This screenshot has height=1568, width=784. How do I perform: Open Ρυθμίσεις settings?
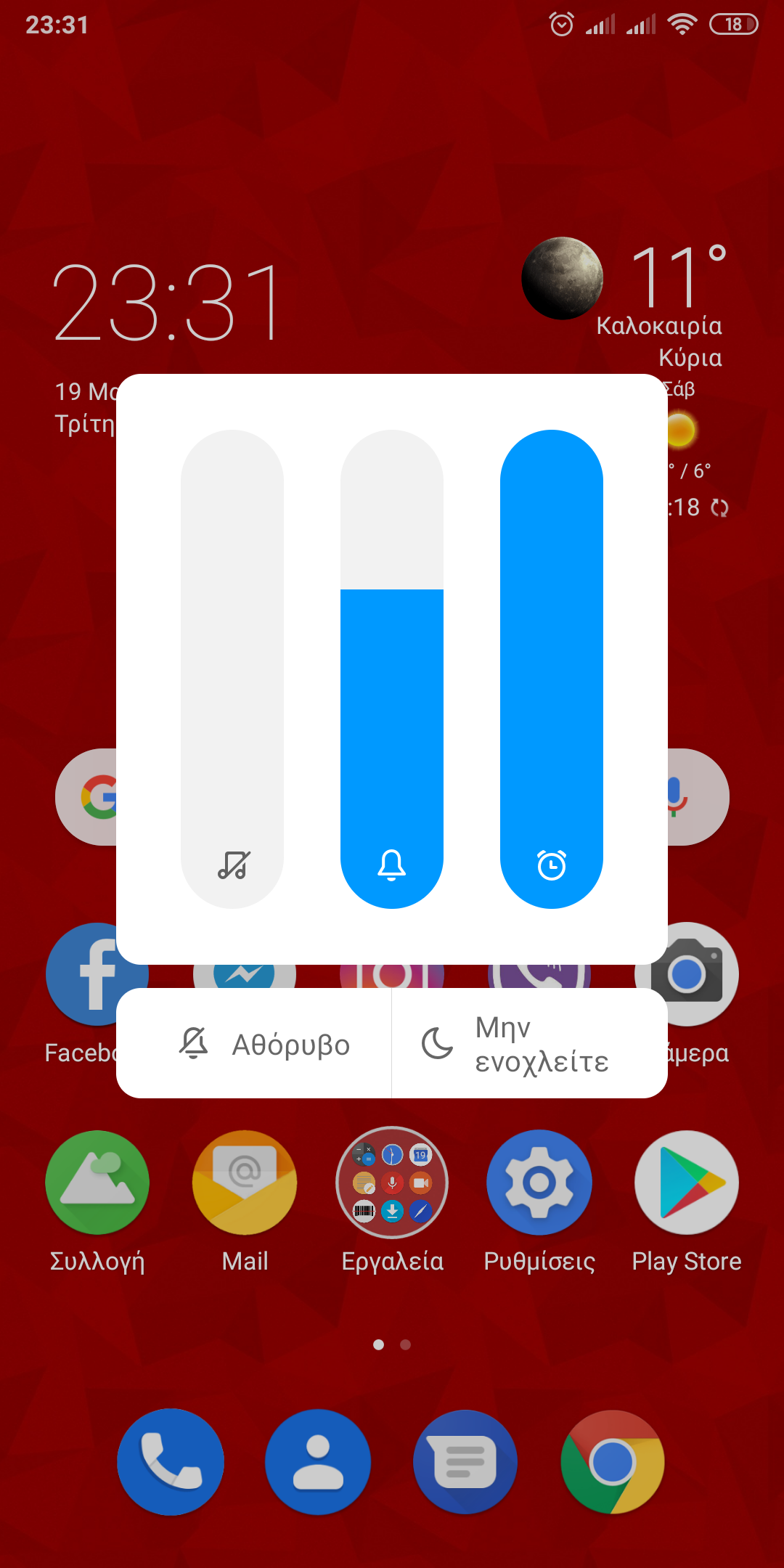pyautogui.click(x=539, y=1183)
